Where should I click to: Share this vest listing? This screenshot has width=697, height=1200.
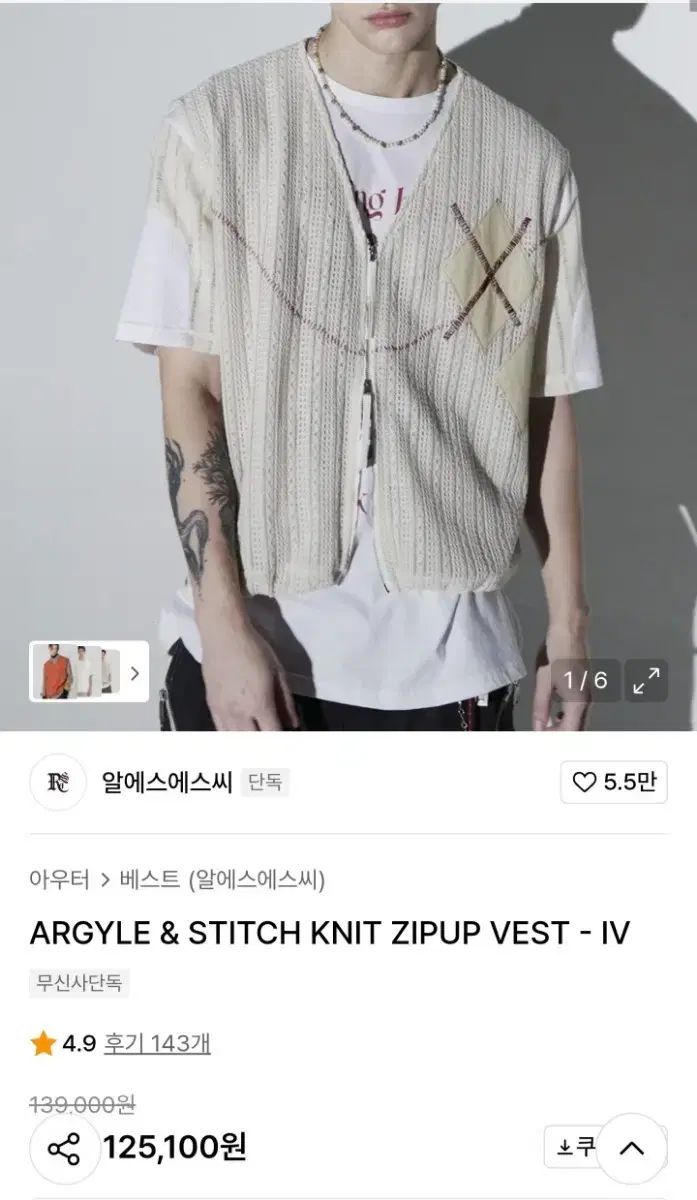(65, 1148)
